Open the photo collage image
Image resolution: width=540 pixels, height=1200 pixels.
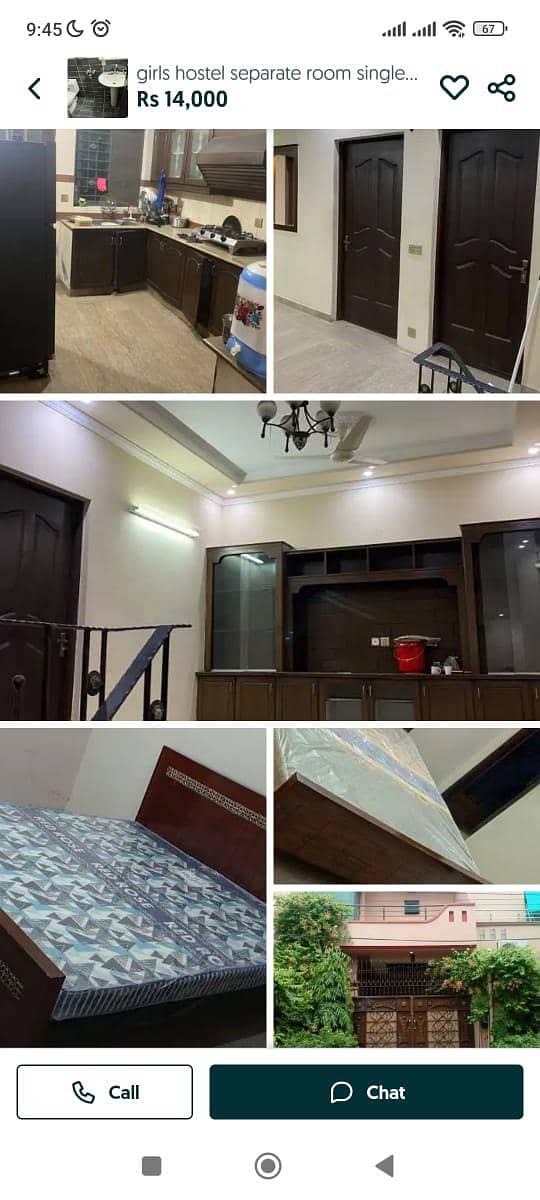[x=270, y=588]
